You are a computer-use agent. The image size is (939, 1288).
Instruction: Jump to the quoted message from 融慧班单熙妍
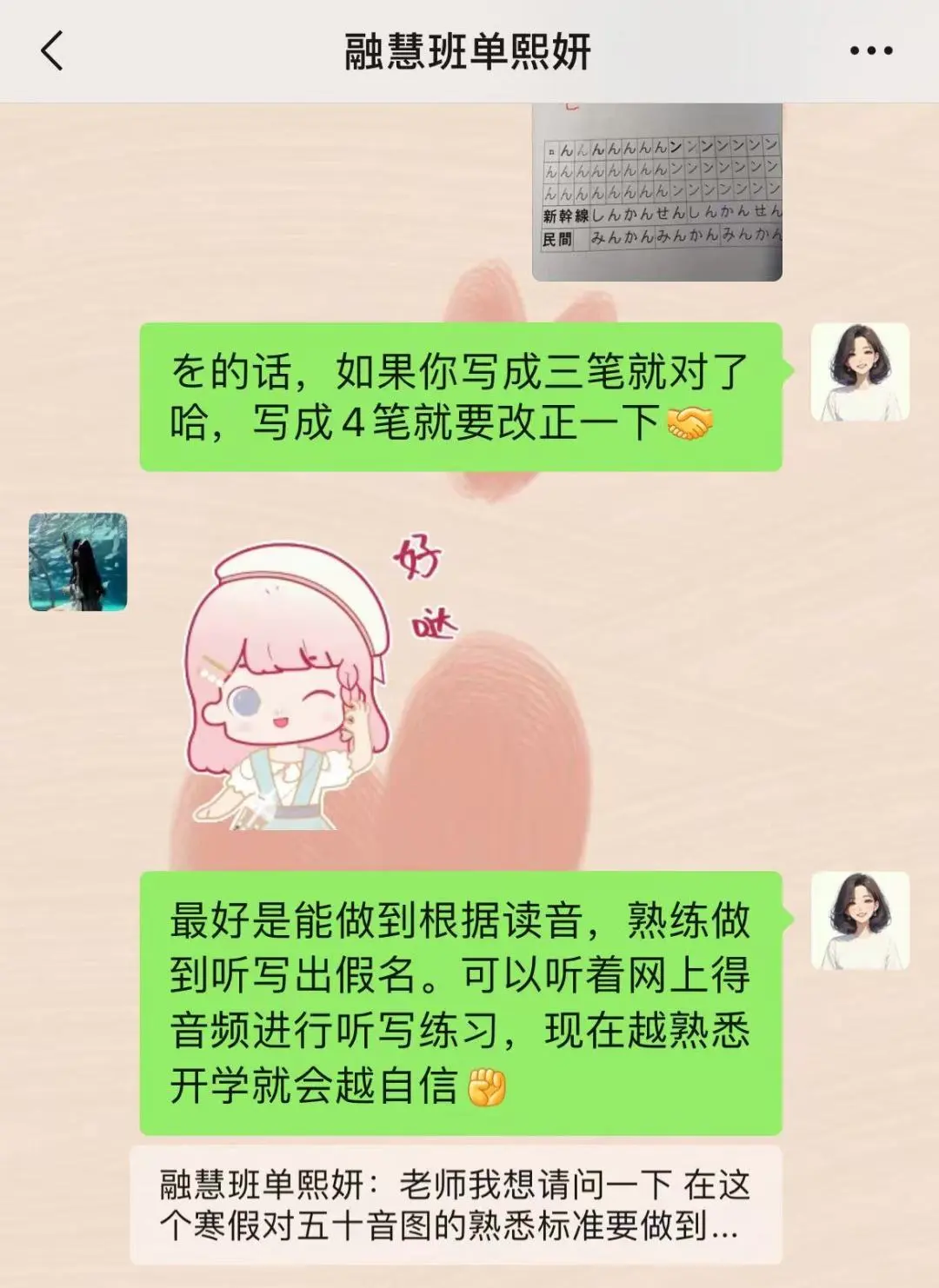point(456,1205)
